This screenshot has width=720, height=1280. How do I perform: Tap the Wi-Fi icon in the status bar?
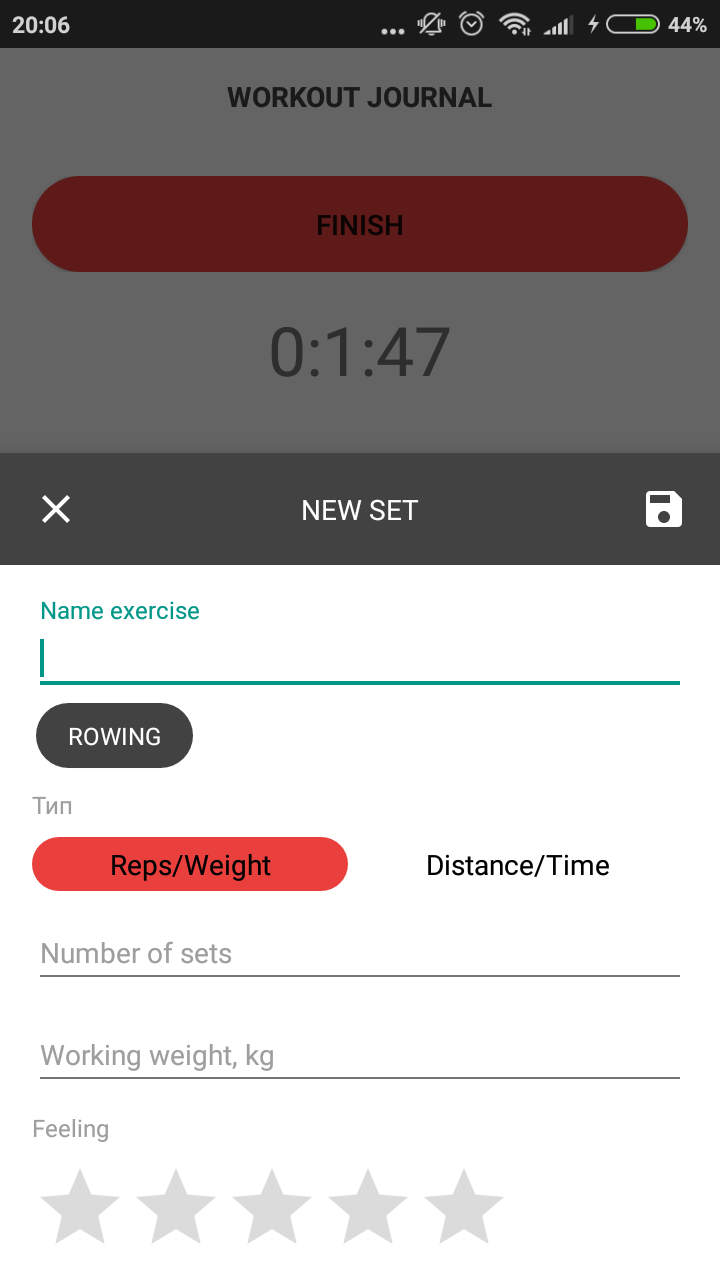515,26
